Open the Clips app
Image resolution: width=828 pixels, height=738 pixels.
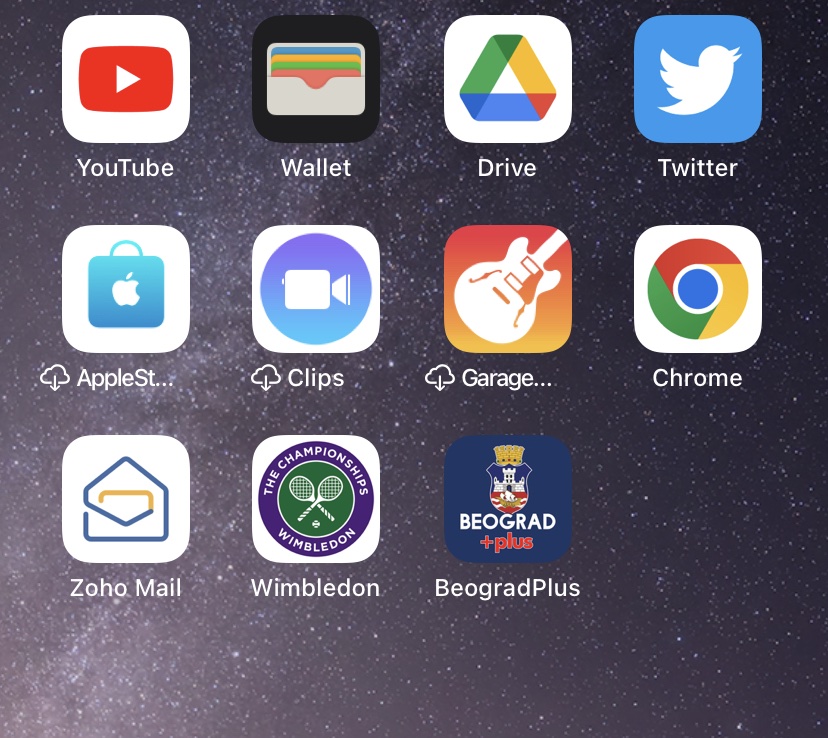(316, 289)
